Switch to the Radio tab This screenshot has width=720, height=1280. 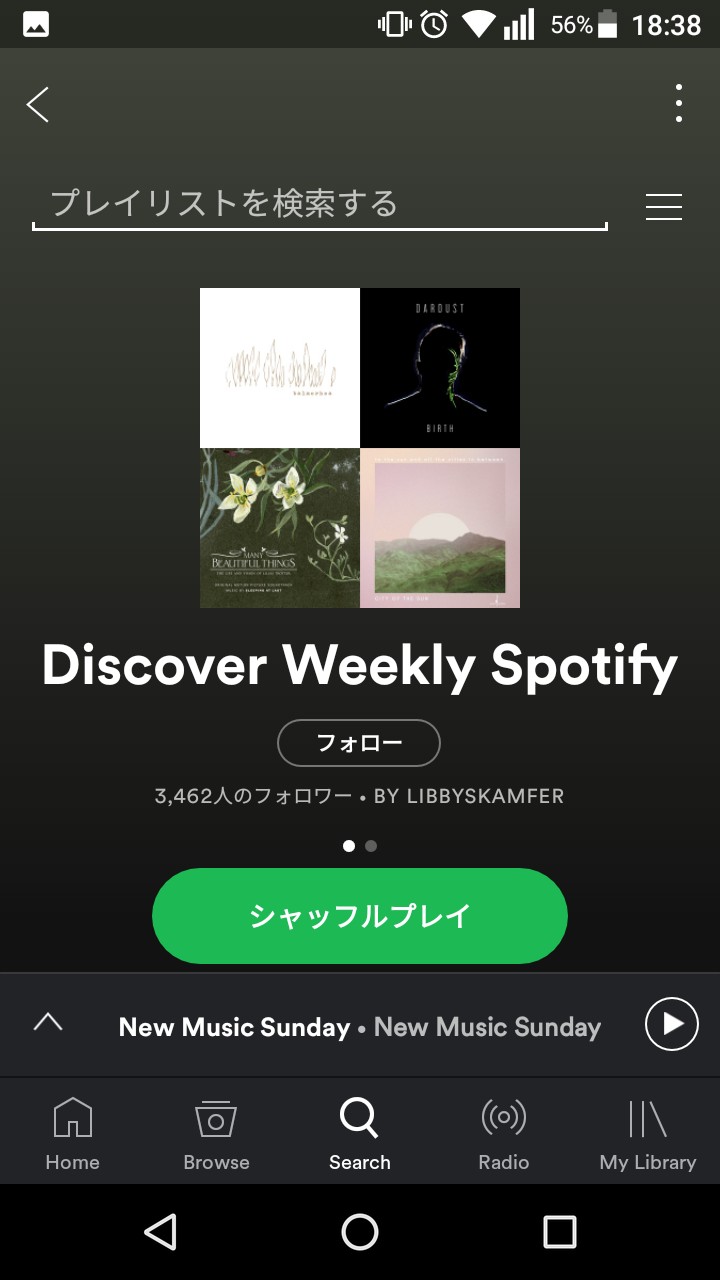tap(504, 1134)
